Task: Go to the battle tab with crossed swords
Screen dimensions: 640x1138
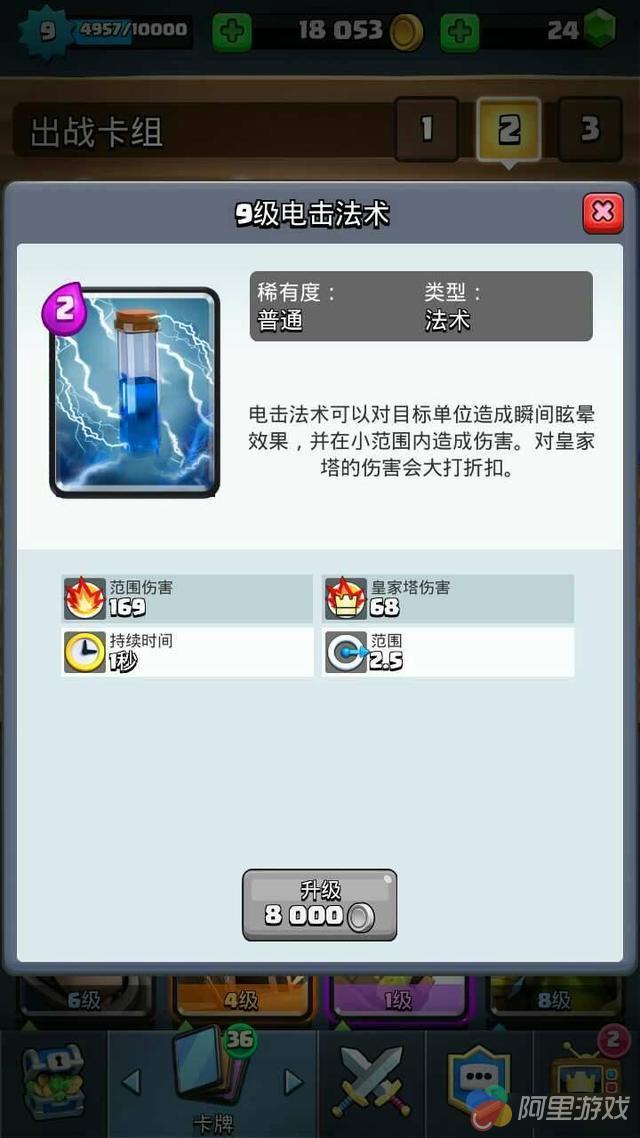Action: (371, 1082)
